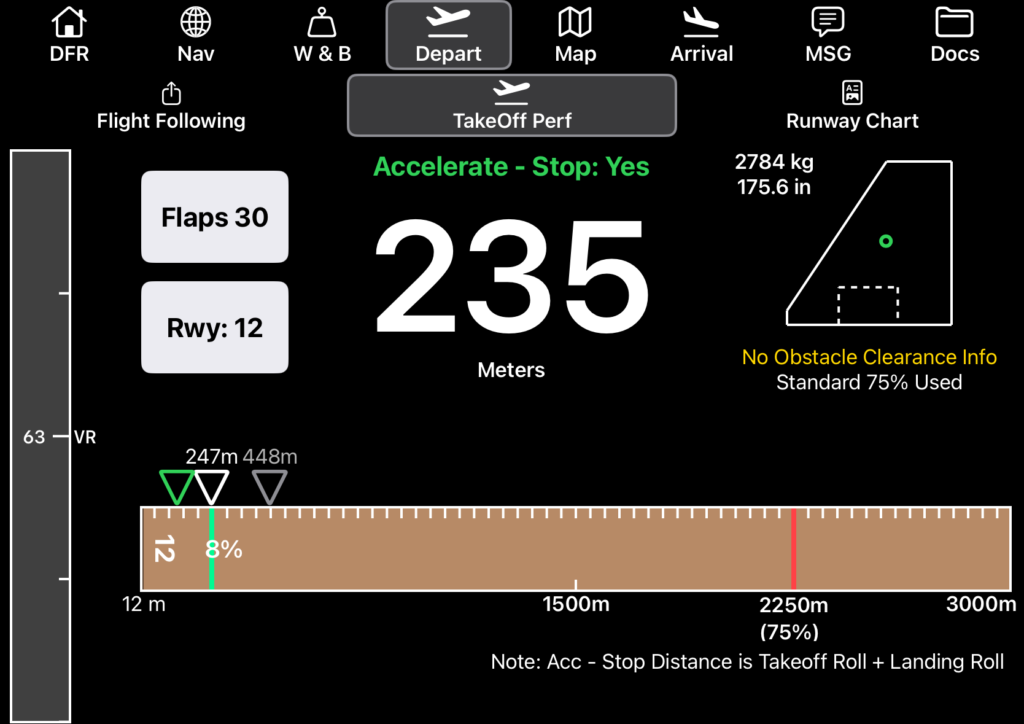The height and width of the screenshot is (724, 1024).
Task: Open the W & B tab
Action: 322,35
